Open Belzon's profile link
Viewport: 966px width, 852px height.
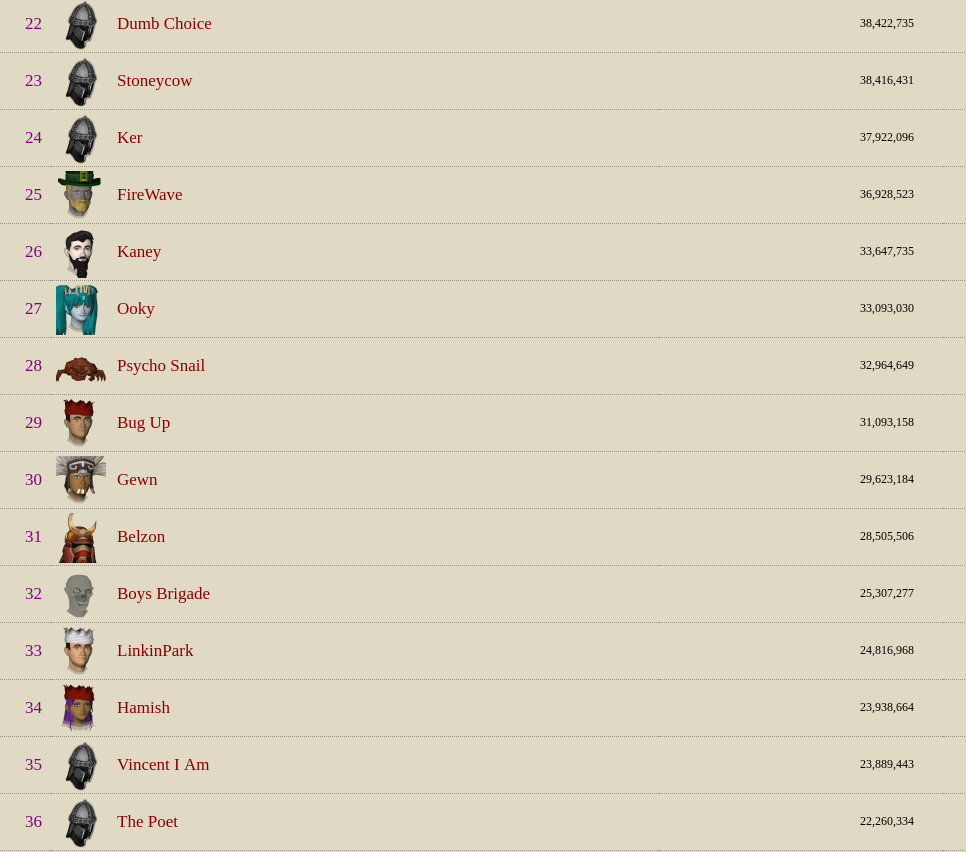141,537
